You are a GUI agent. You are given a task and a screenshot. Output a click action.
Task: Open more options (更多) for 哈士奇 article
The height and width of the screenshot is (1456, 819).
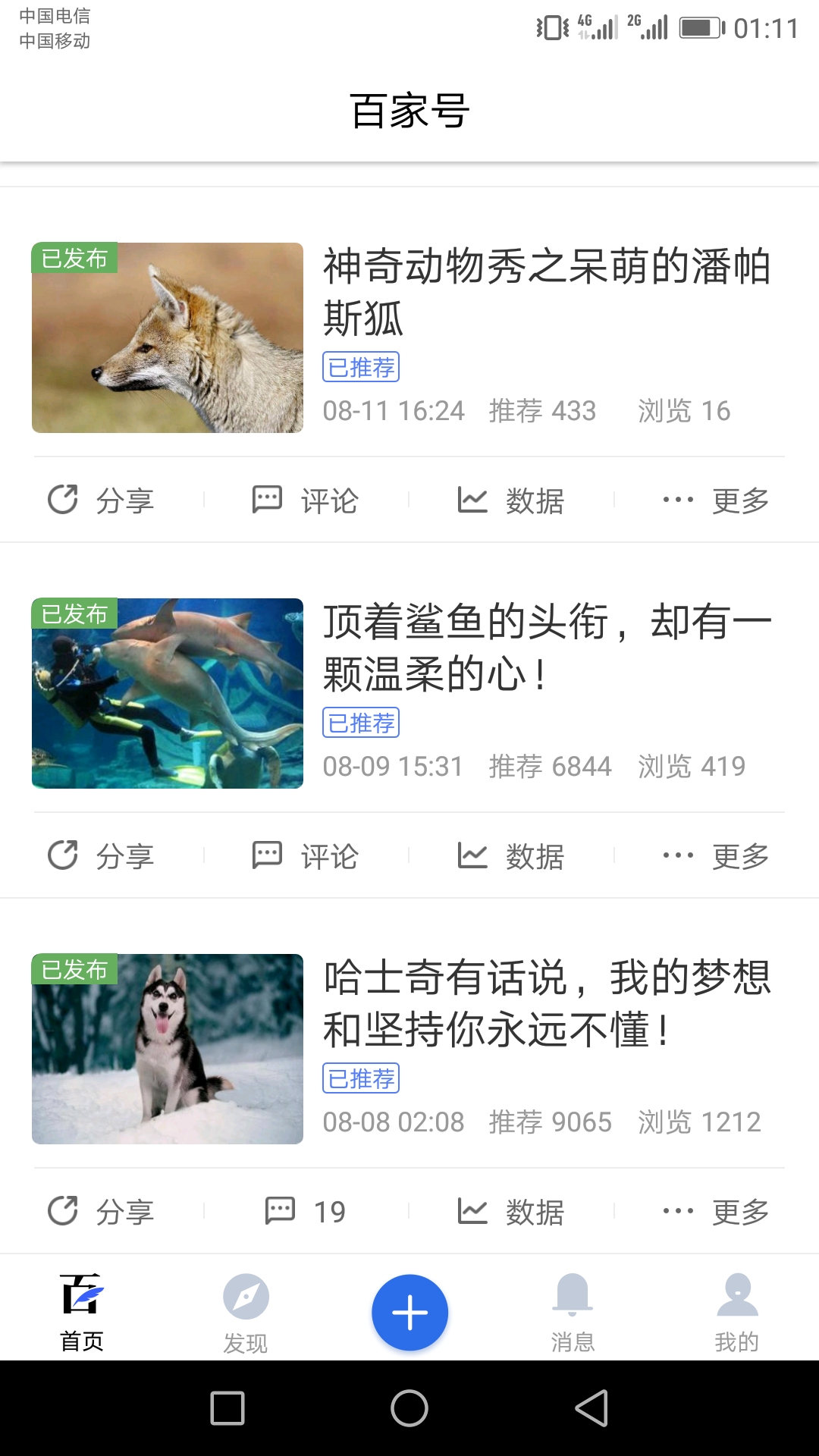(x=716, y=1211)
